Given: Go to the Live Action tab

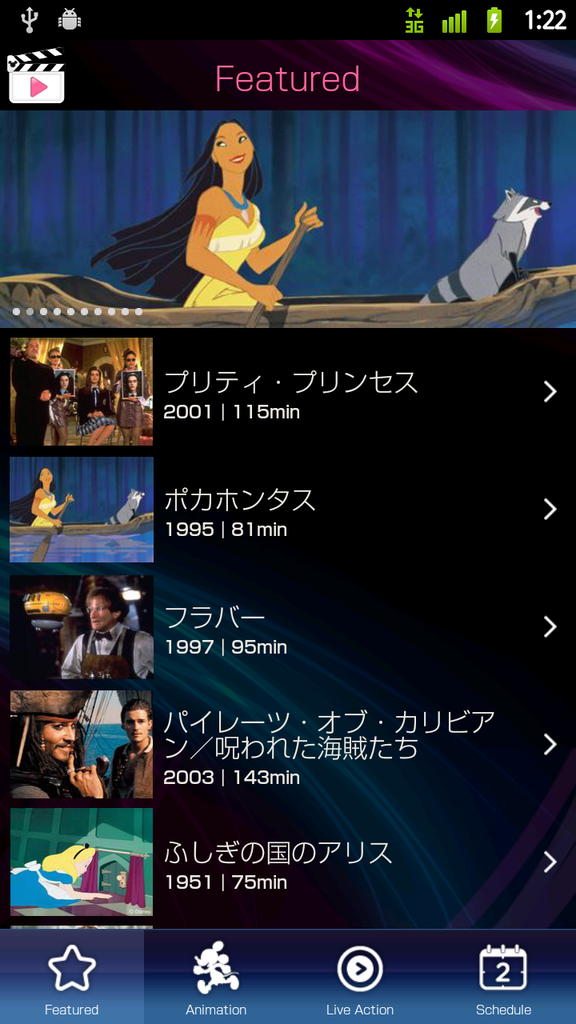Looking at the screenshot, I should tap(360, 978).
